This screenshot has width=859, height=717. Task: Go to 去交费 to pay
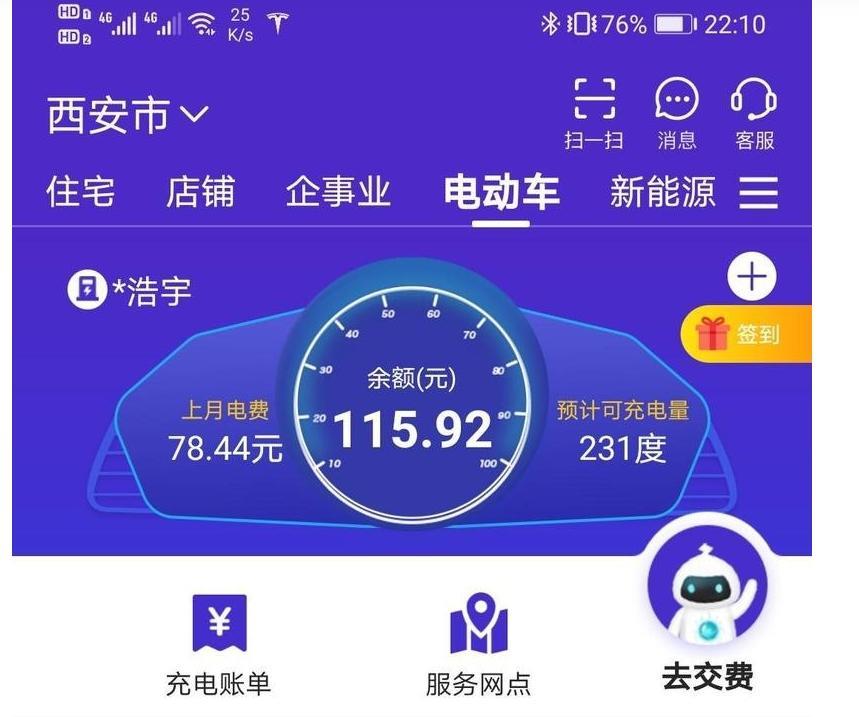click(x=707, y=620)
